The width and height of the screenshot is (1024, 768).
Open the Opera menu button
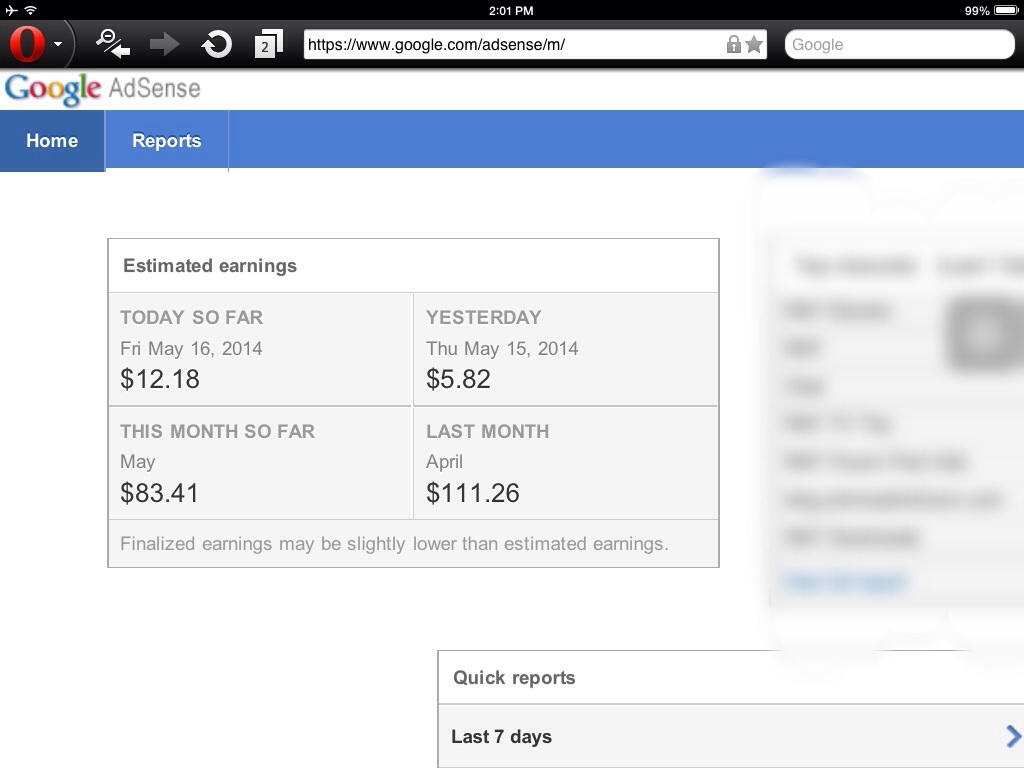pos(37,44)
